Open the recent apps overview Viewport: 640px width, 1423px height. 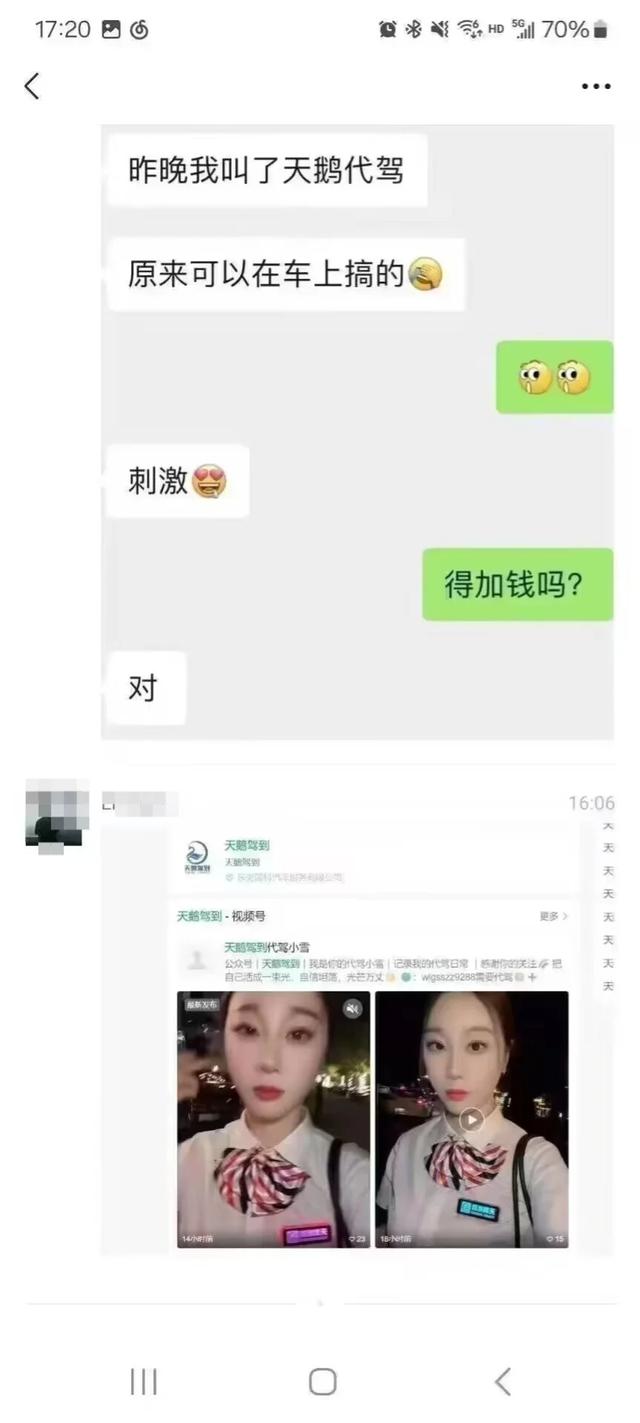pos(144,1381)
